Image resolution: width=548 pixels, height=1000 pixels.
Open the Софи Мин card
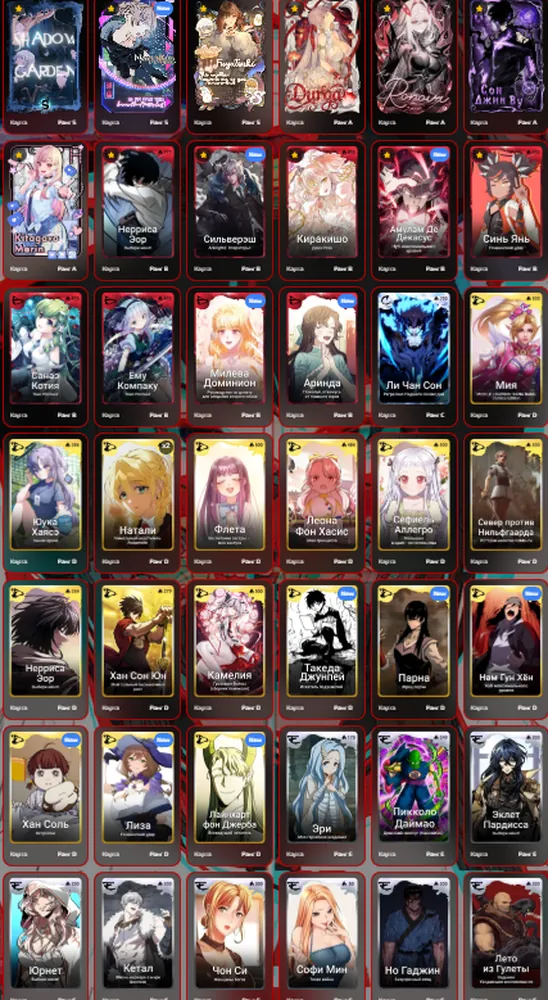[322, 936]
